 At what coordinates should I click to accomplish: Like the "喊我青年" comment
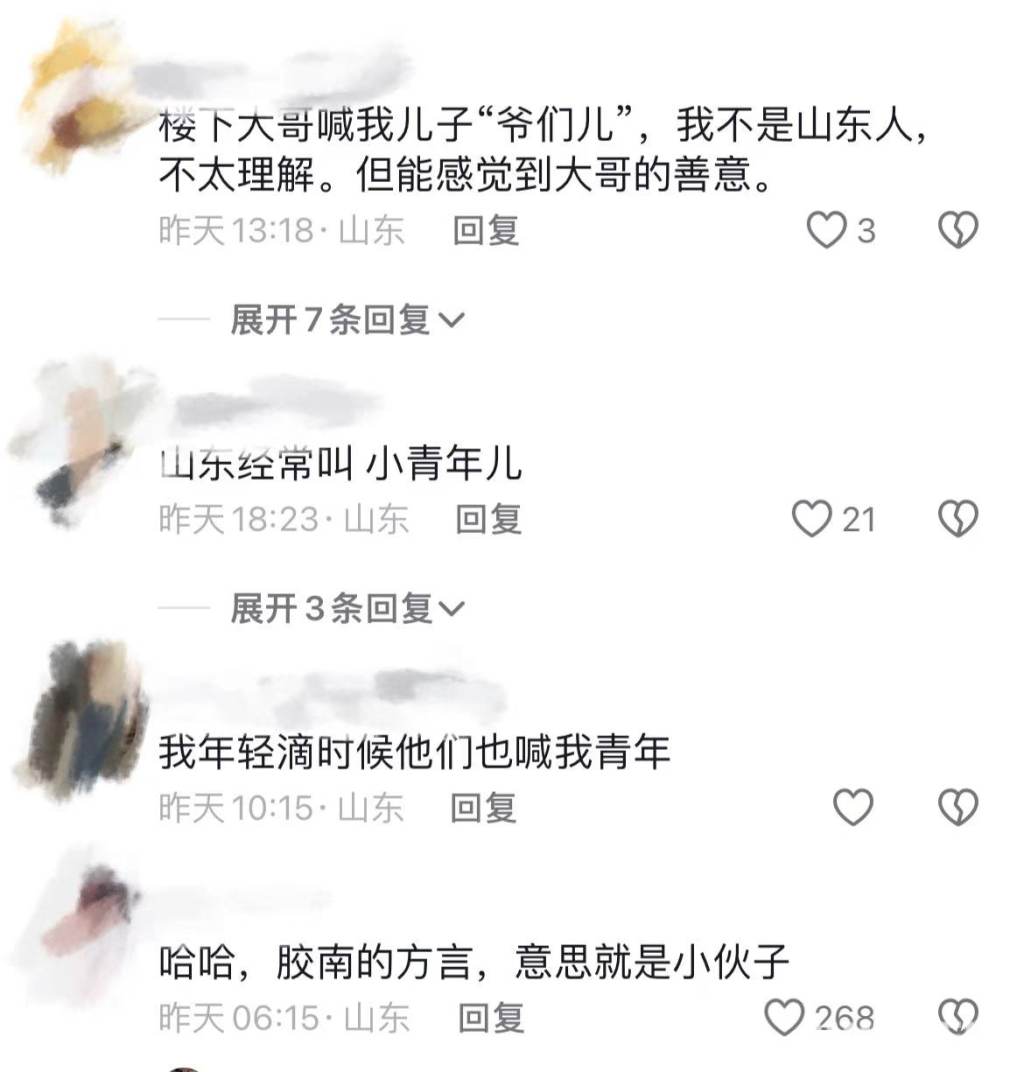(x=853, y=807)
